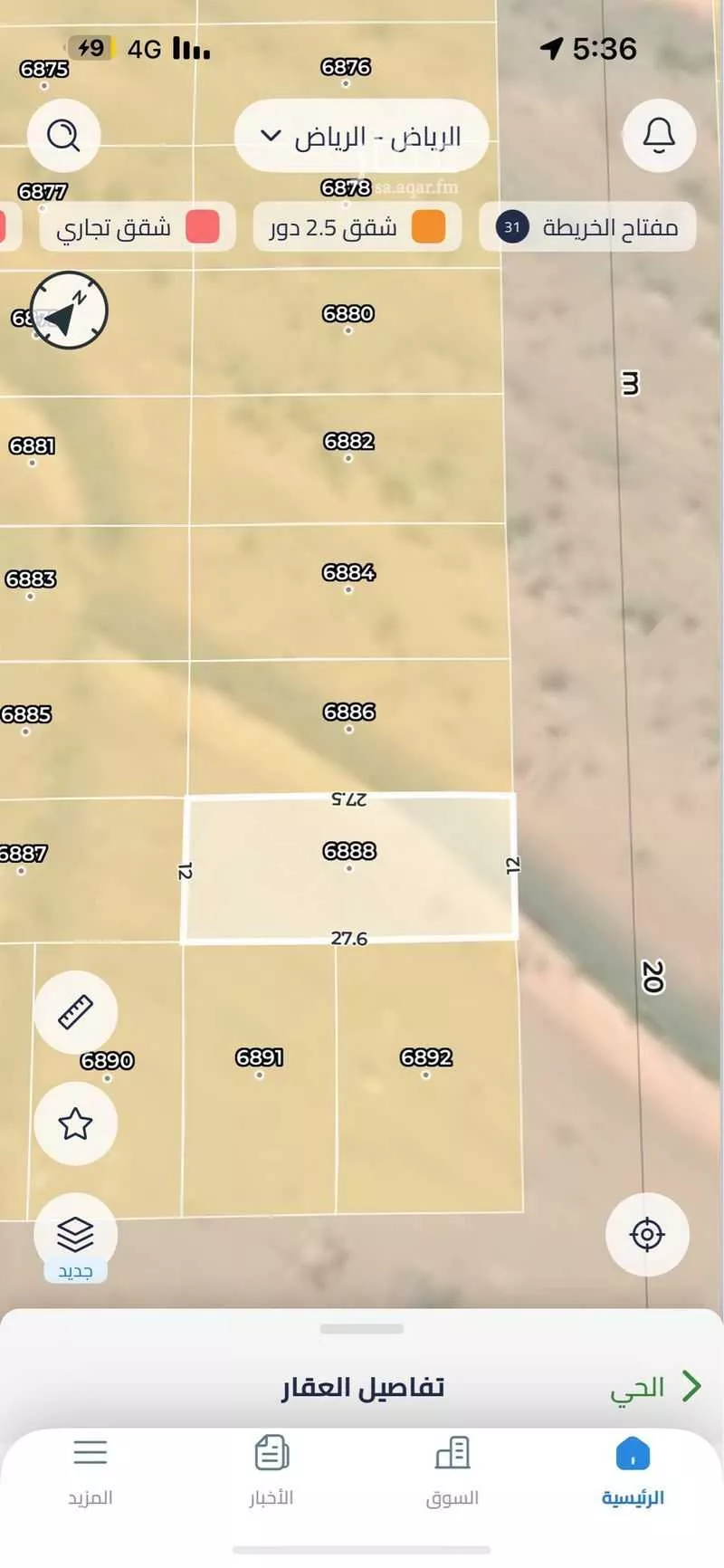Viewport: 724px width, 1568px height.
Task: Open the map search icon
Action: (x=62, y=136)
